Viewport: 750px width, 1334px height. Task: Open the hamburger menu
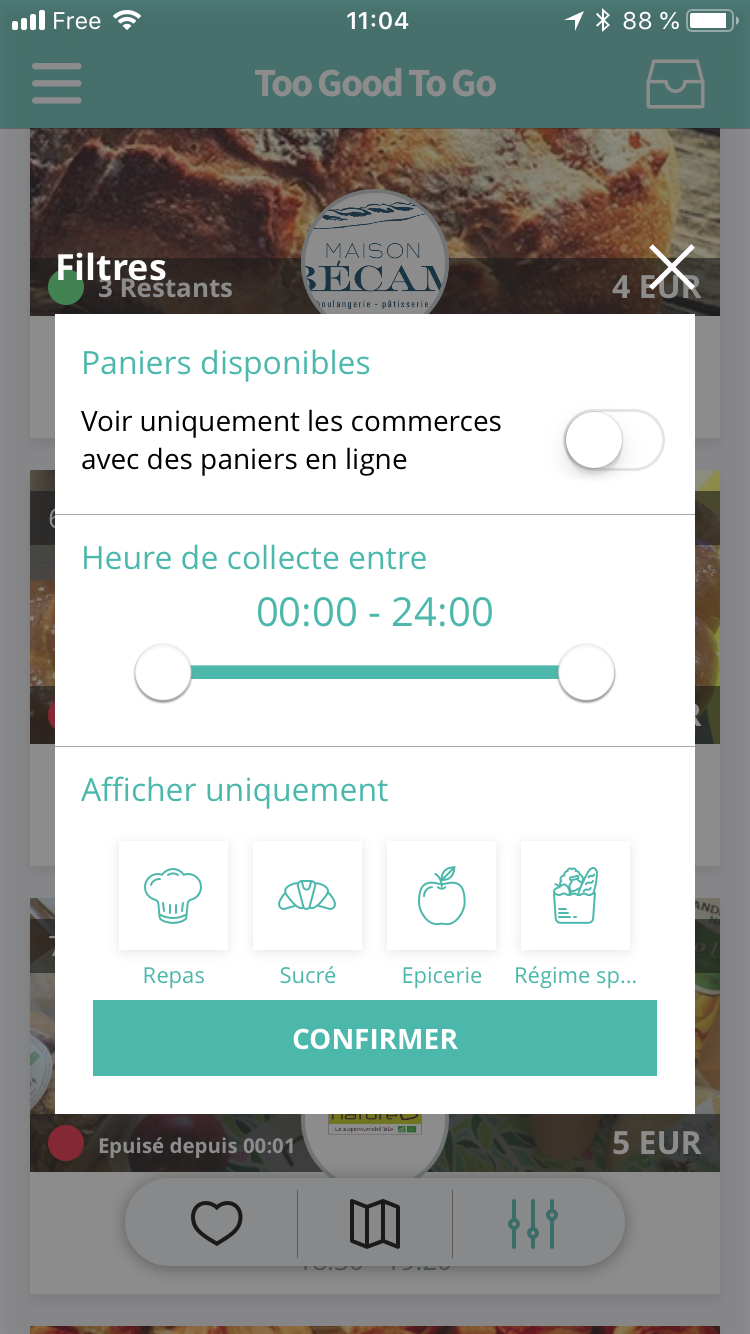pyautogui.click(x=56, y=84)
